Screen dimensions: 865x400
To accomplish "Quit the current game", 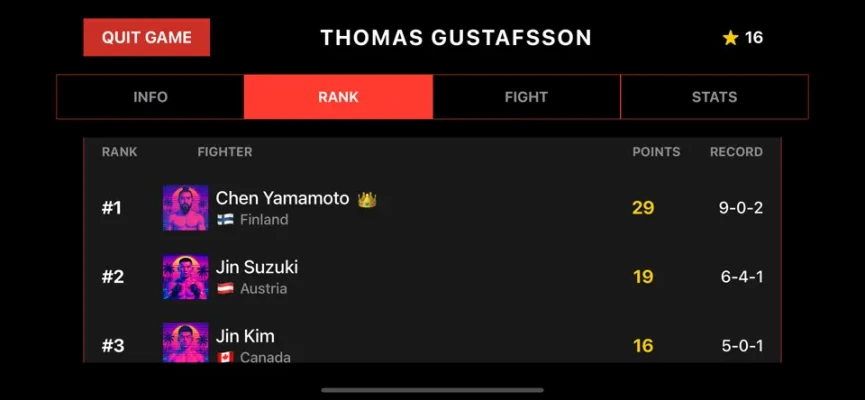I will [x=146, y=38].
